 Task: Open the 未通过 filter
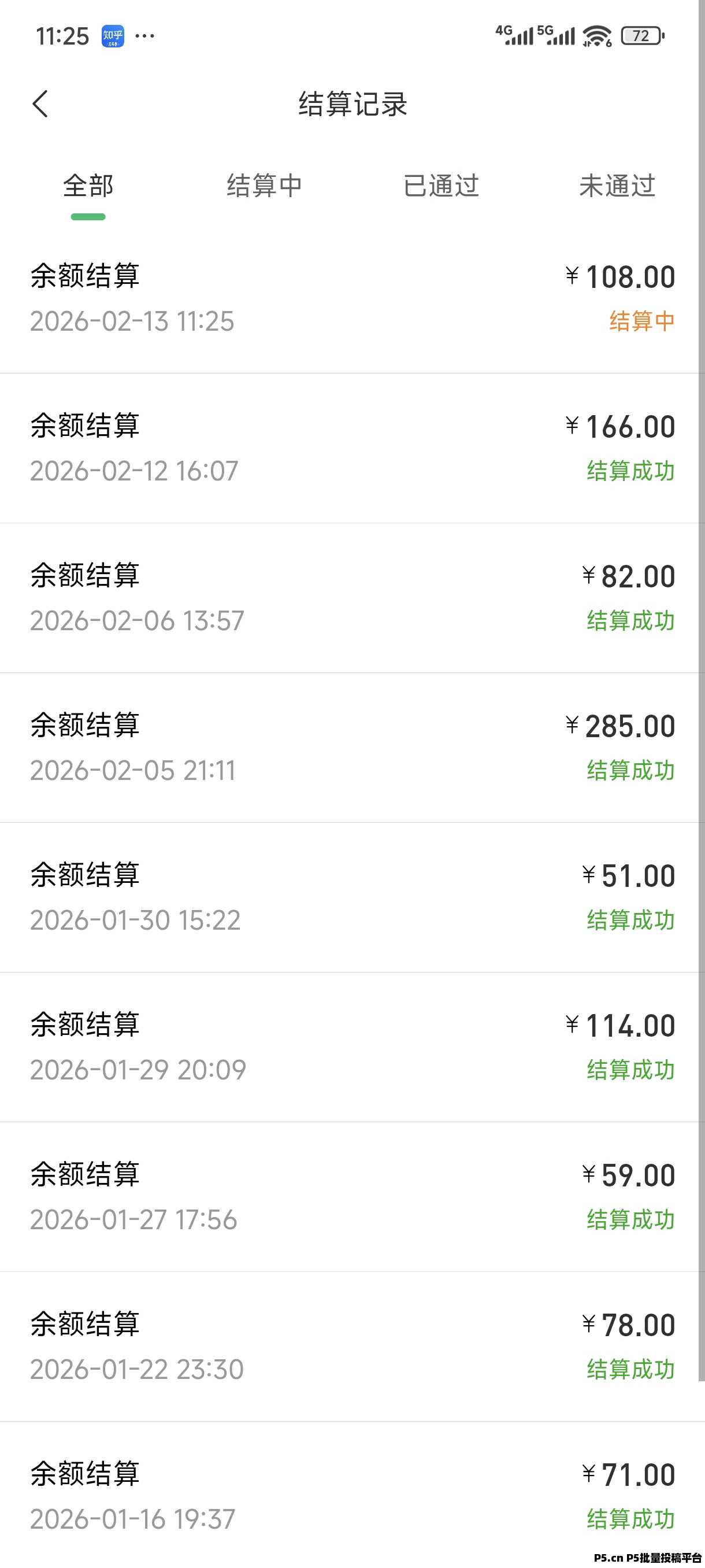click(x=617, y=186)
